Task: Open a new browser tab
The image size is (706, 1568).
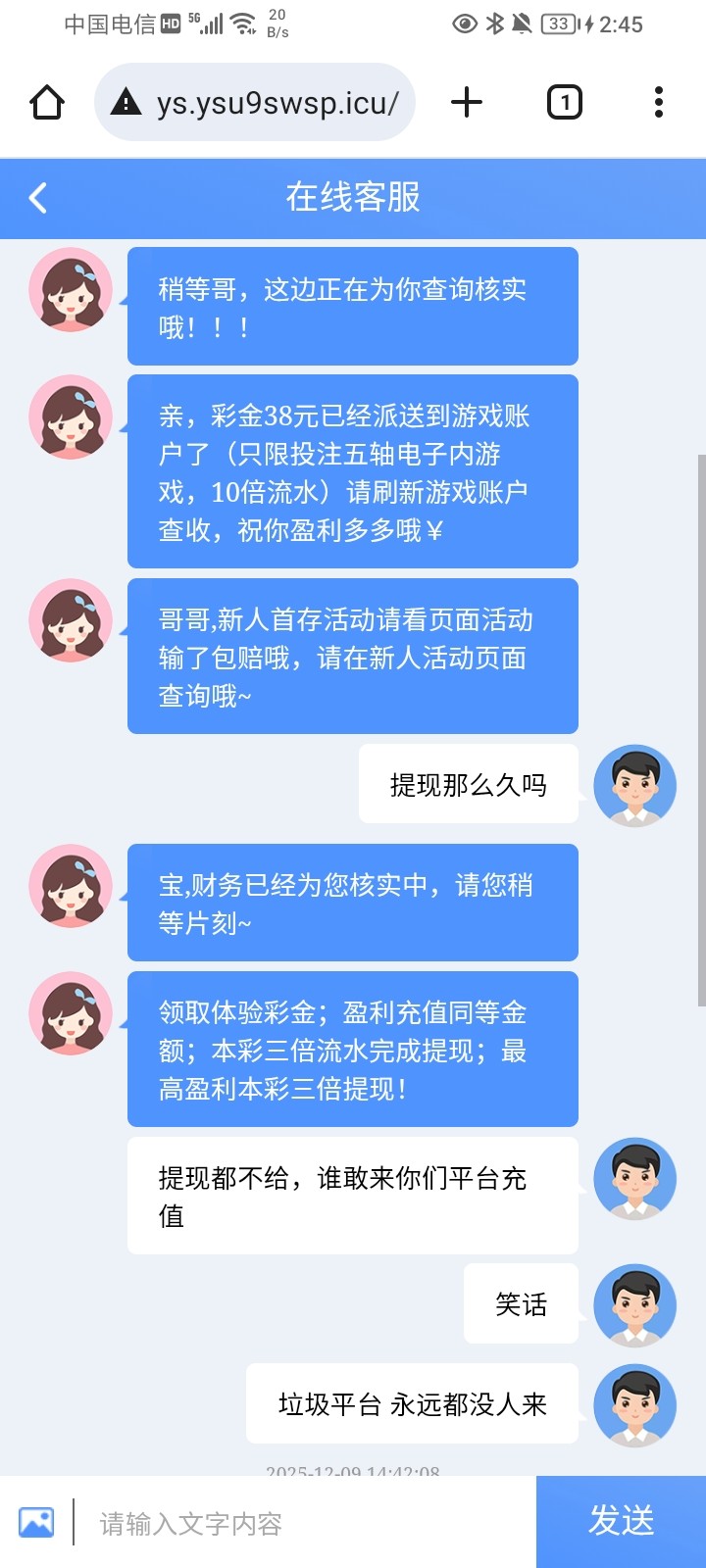Action: click(467, 102)
